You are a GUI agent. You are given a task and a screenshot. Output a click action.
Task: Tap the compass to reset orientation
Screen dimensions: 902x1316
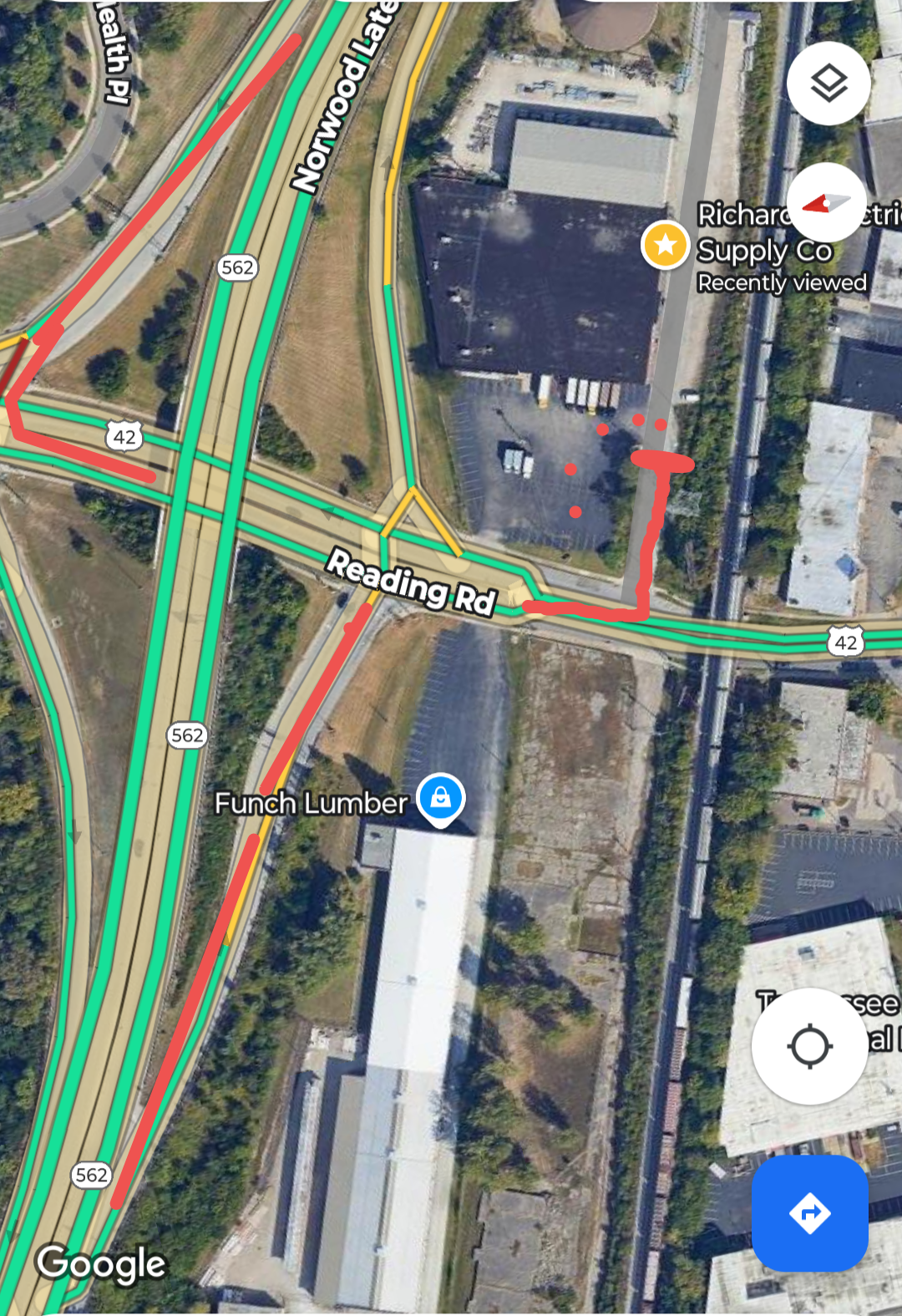point(827,203)
